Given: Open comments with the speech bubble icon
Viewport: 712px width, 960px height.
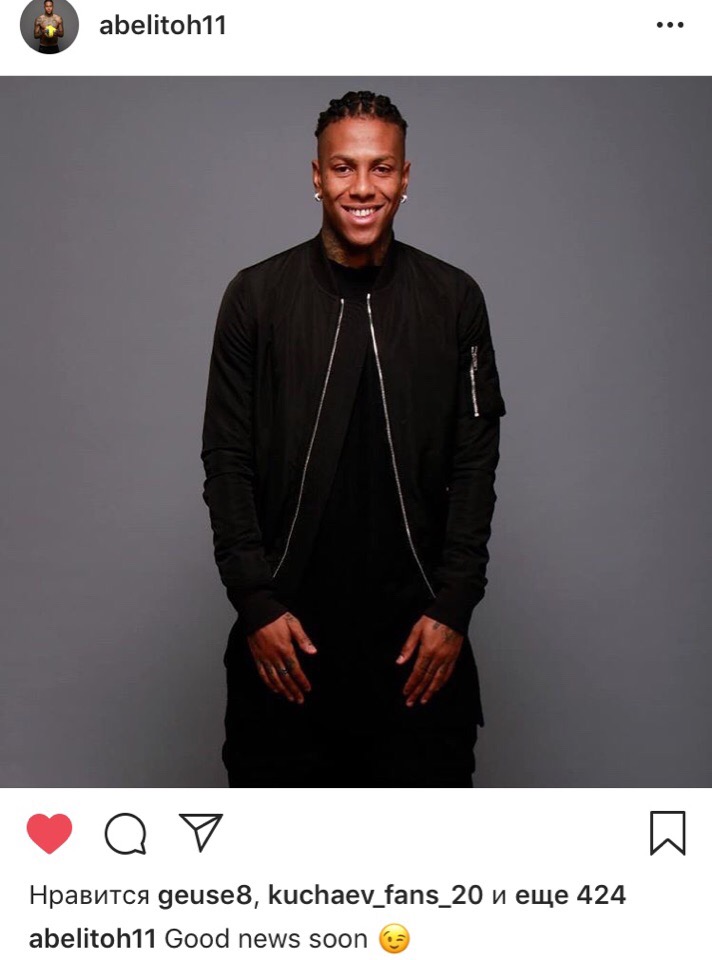Looking at the screenshot, I should pos(125,833).
